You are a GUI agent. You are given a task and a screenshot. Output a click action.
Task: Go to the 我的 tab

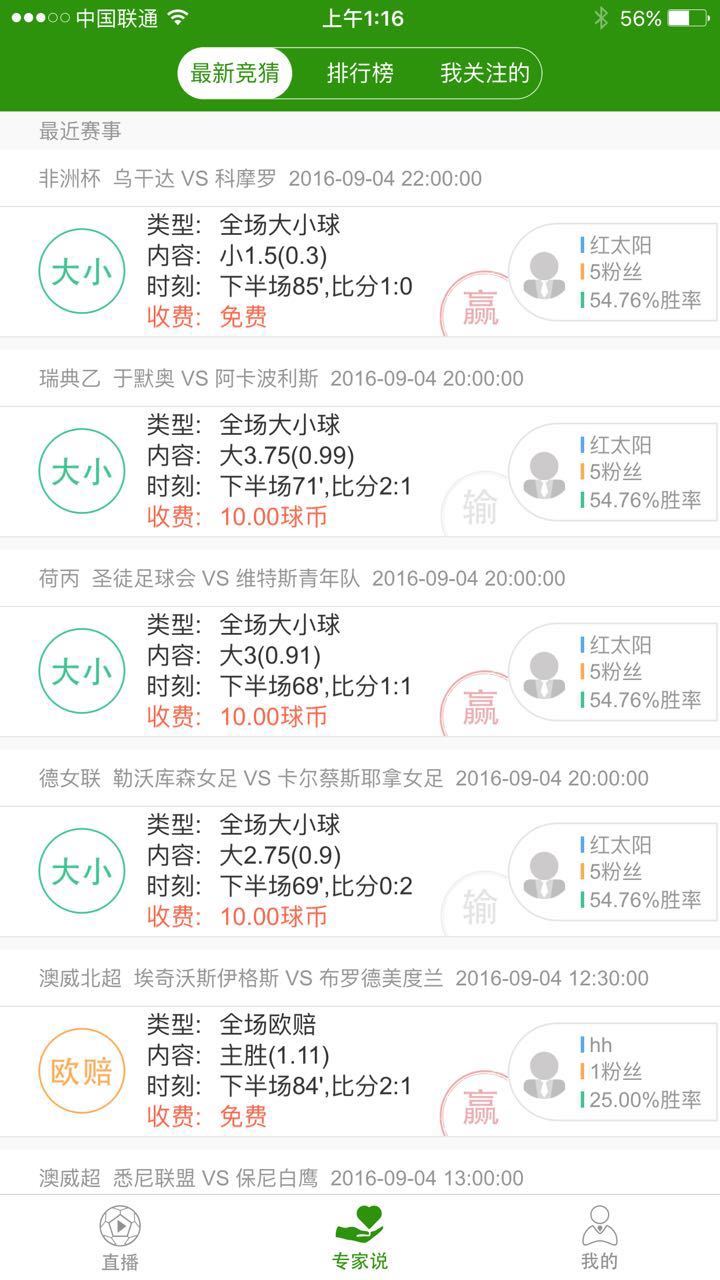click(x=599, y=1238)
